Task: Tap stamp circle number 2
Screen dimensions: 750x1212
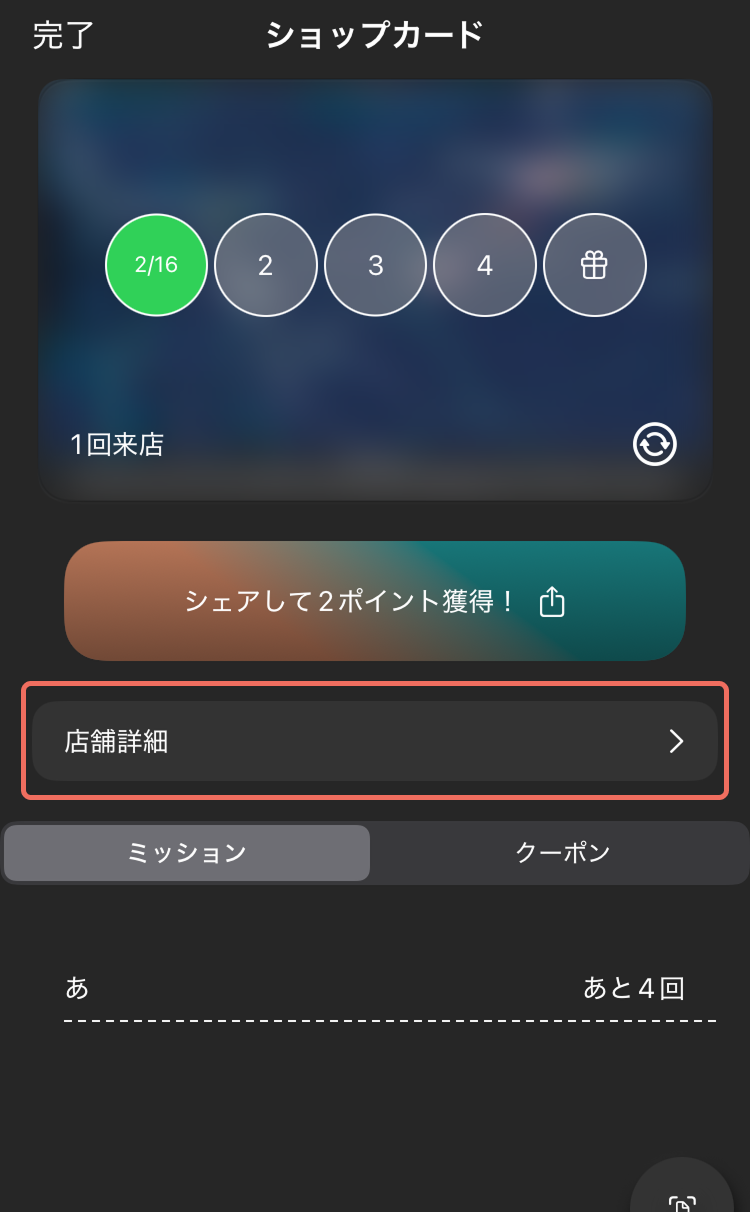Action: pyautogui.click(x=265, y=265)
